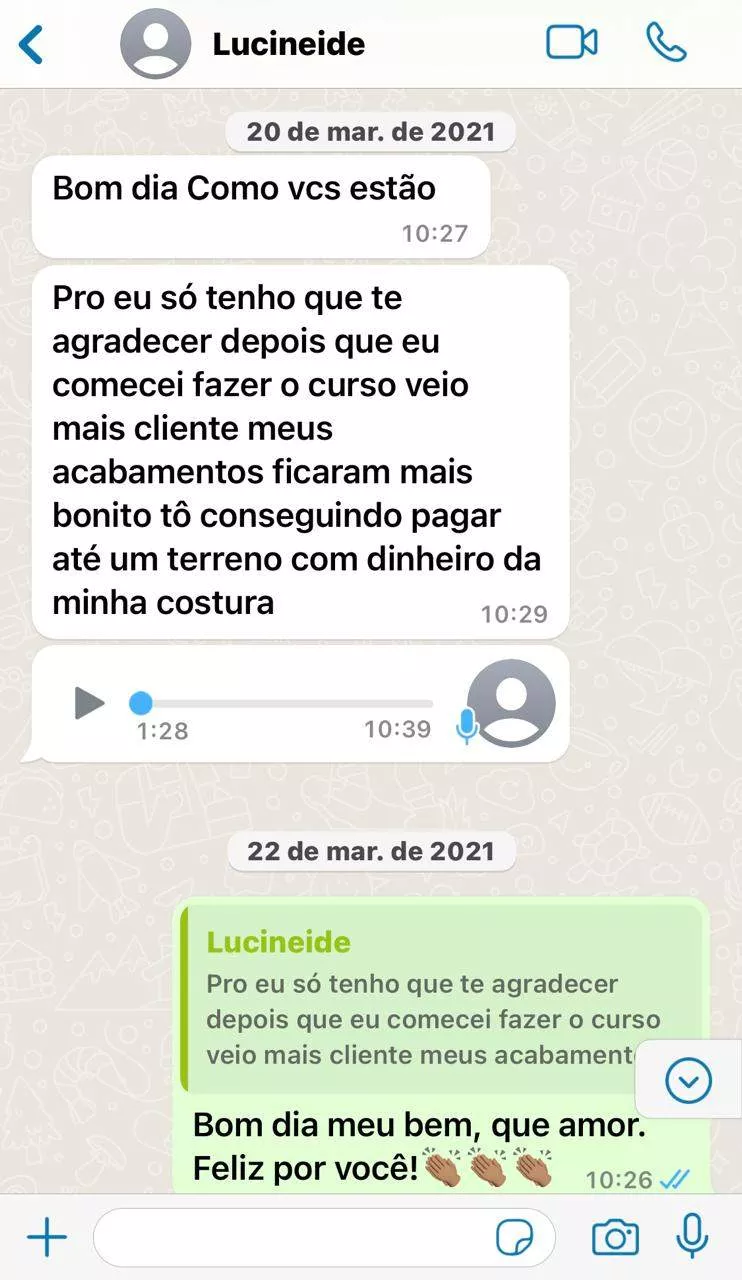Open the attachments plus menu

click(x=47, y=1238)
